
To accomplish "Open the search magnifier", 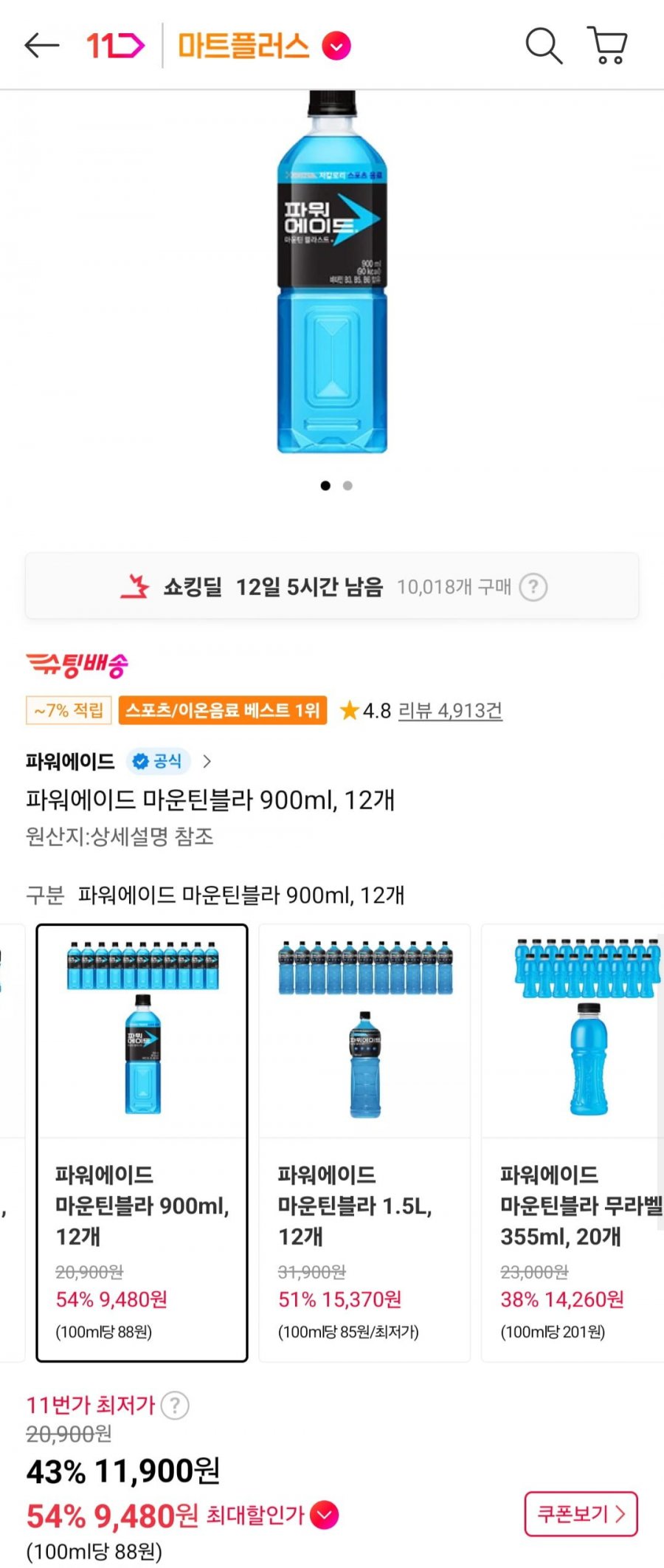I will (x=543, y=46).
